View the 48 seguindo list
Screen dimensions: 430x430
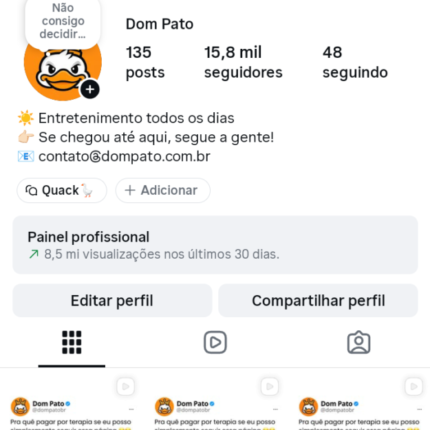355,62
